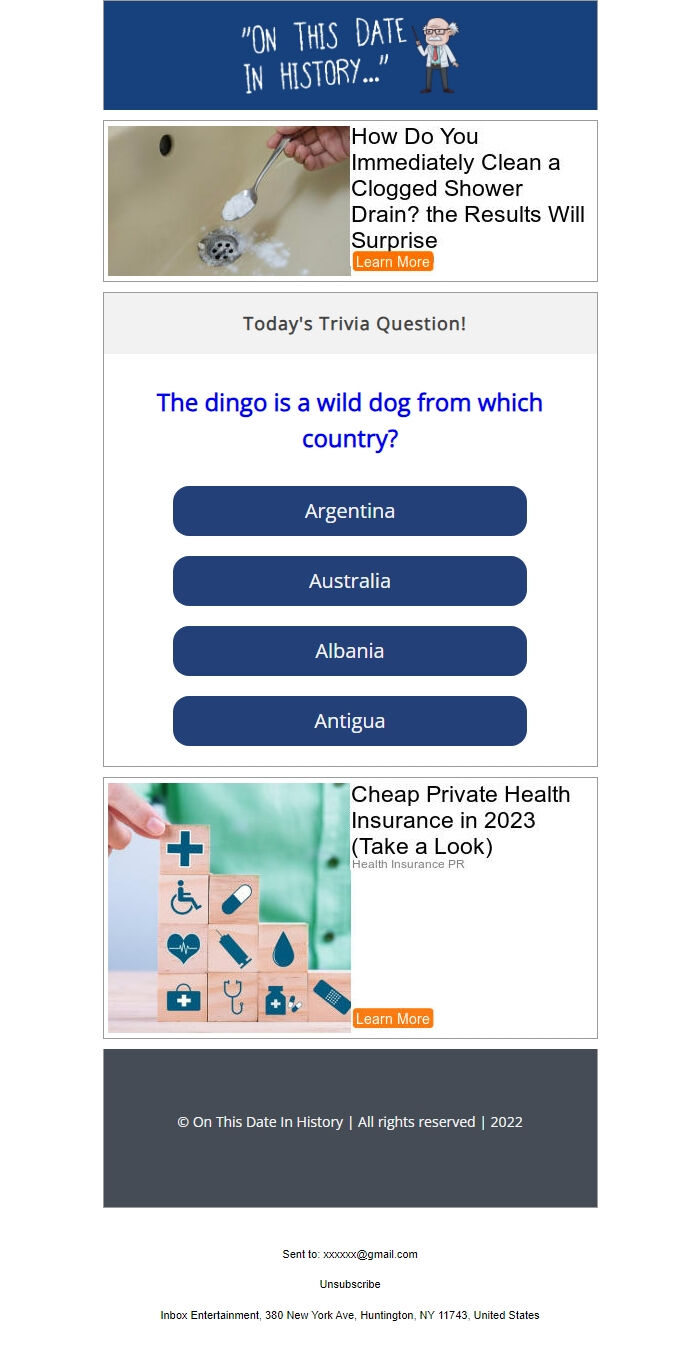
Task: Open the clogged shower drain headline
Action: pos(468,188)
